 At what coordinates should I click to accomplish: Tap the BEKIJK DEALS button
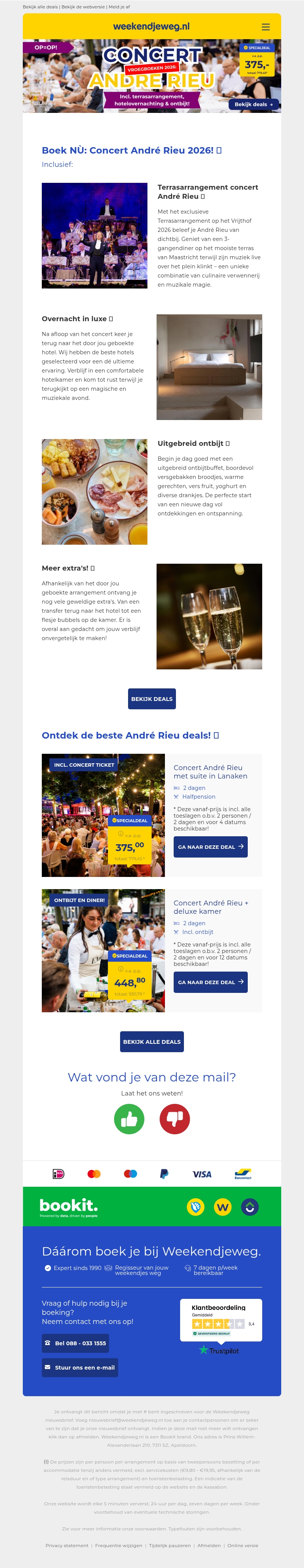click(x=152, y=699)
